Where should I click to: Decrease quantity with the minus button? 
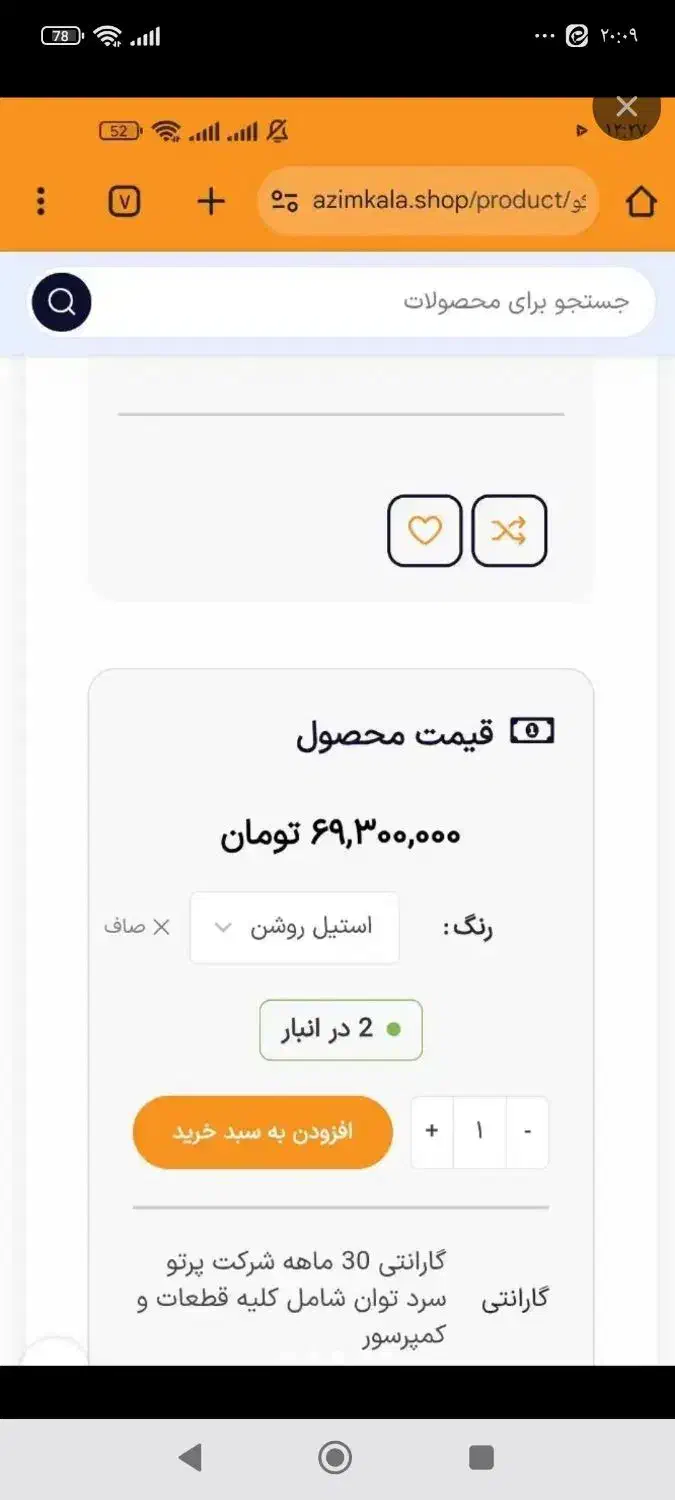528,1132
